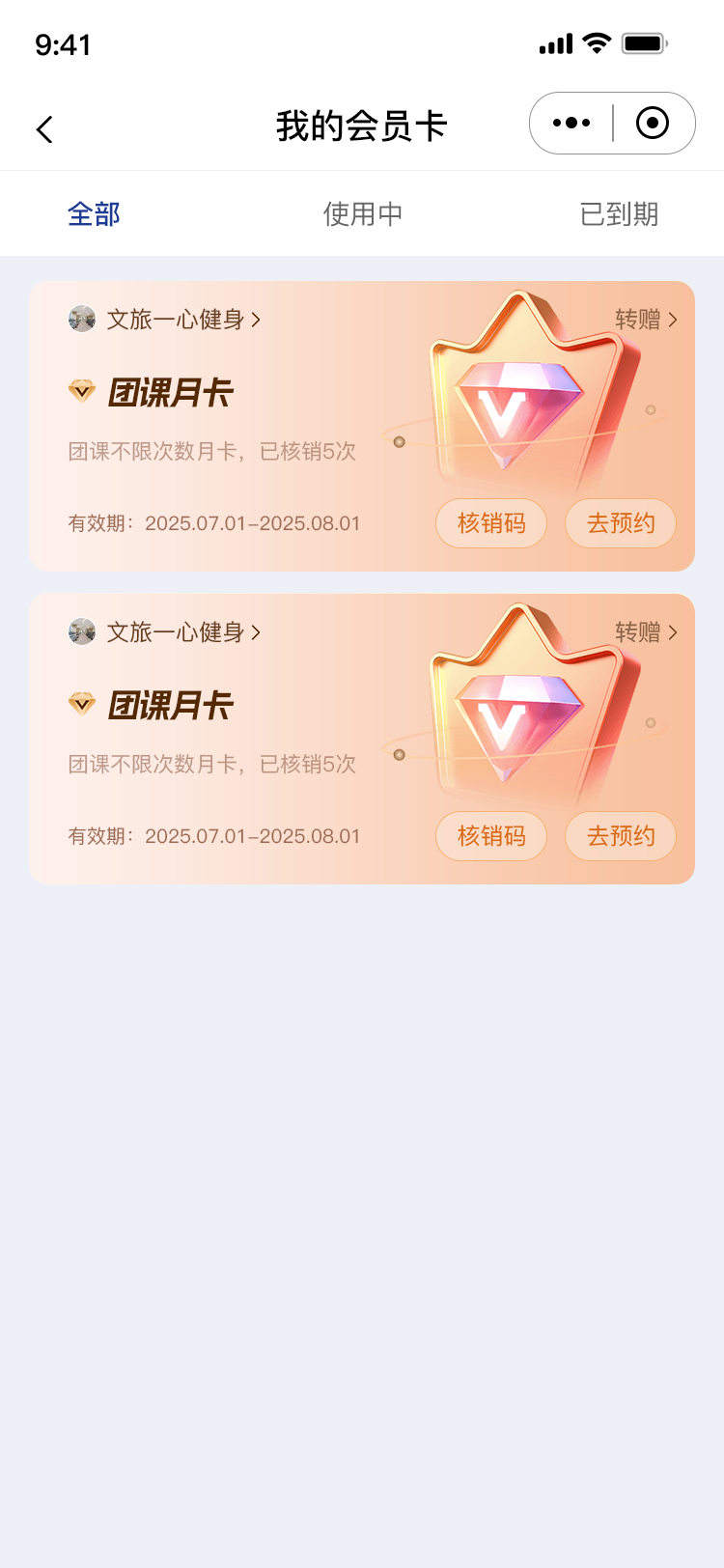Tap 去预约 on the second 团课月卡
Viewport: 724px width, 1568px height.
(x=621, y=836)
